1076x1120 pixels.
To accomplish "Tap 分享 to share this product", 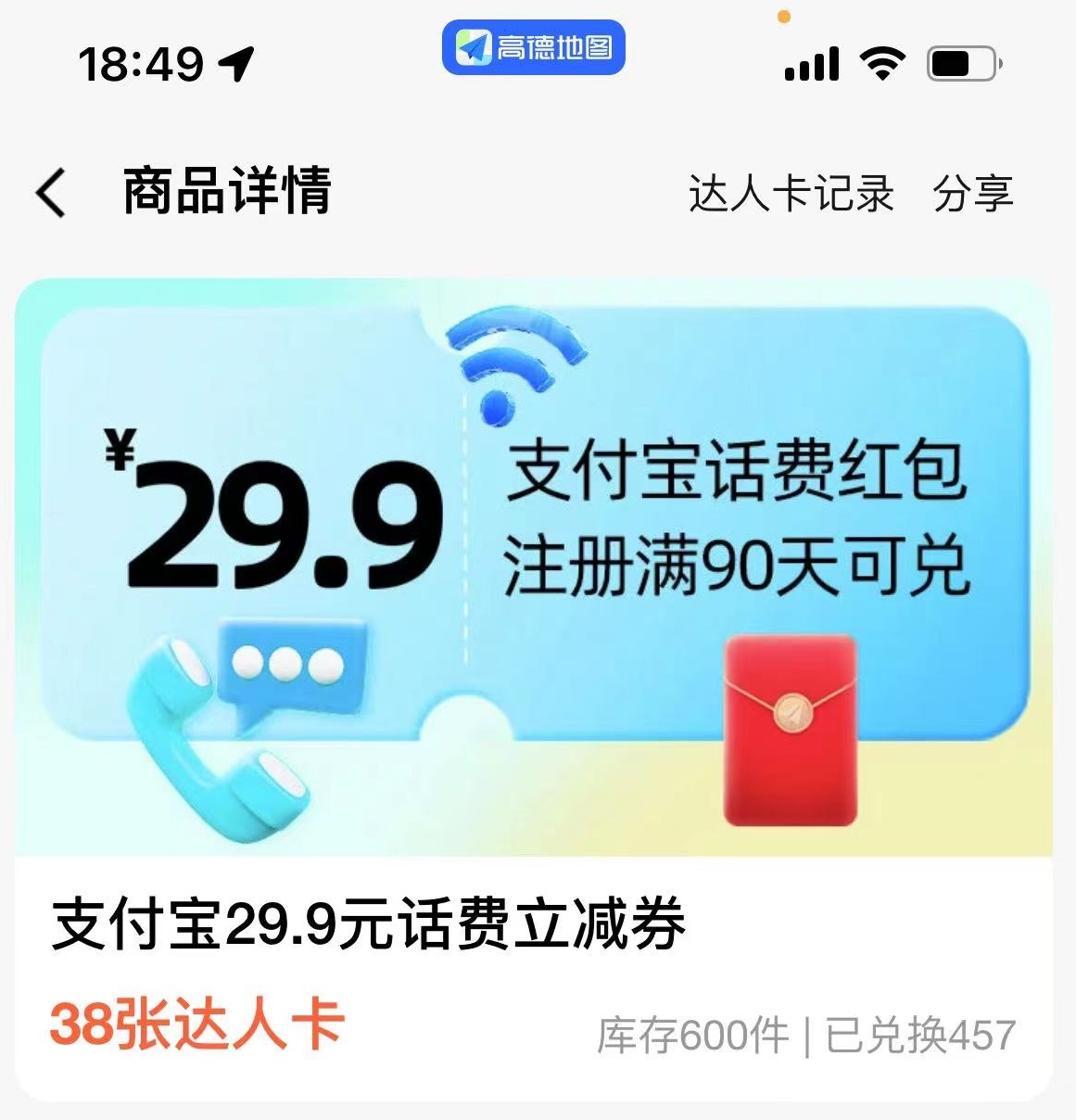I will 972,194.
